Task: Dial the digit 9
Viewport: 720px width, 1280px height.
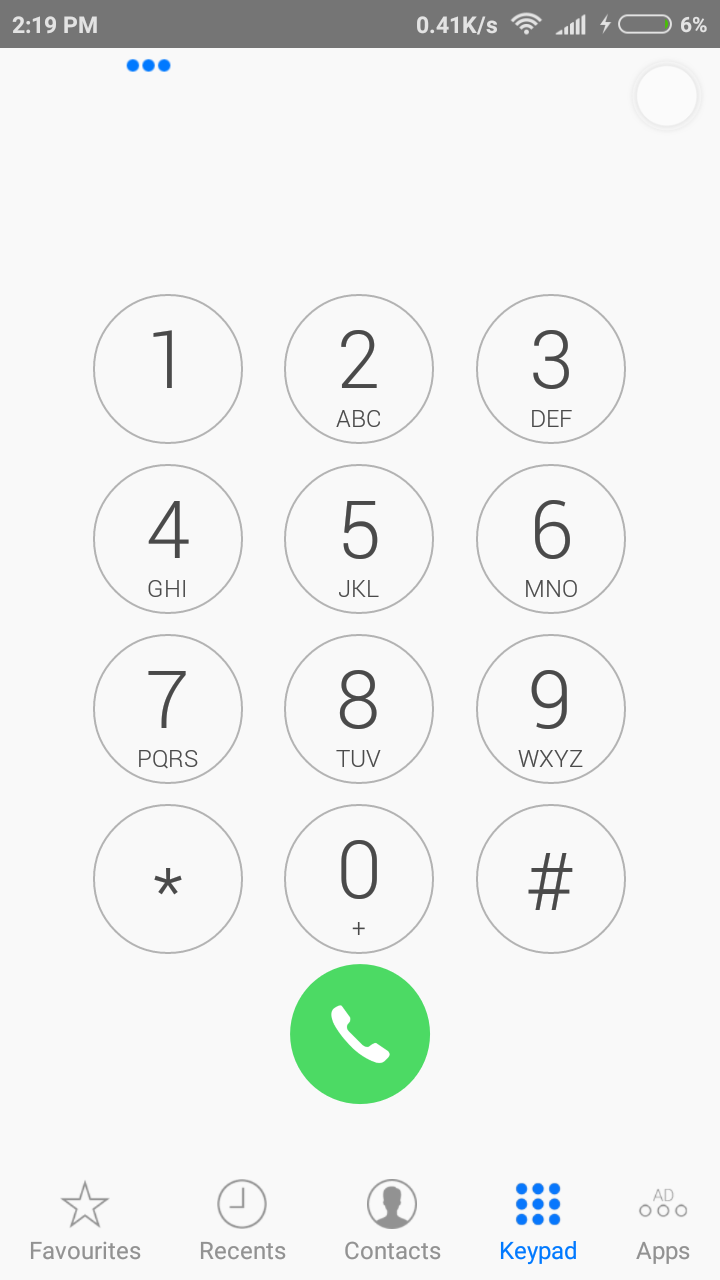Action: coord(551,709)
